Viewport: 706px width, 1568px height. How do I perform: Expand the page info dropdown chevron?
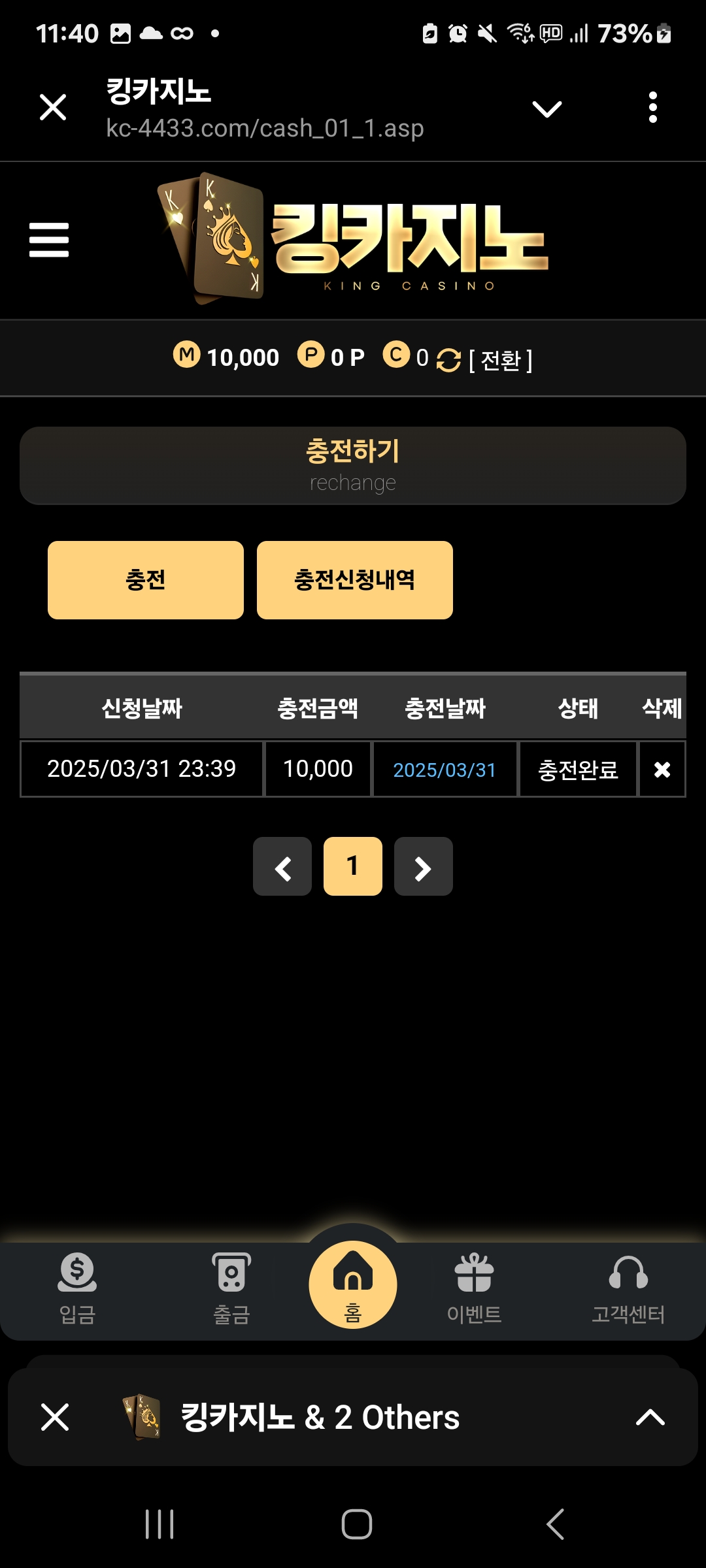pos(546,108)
